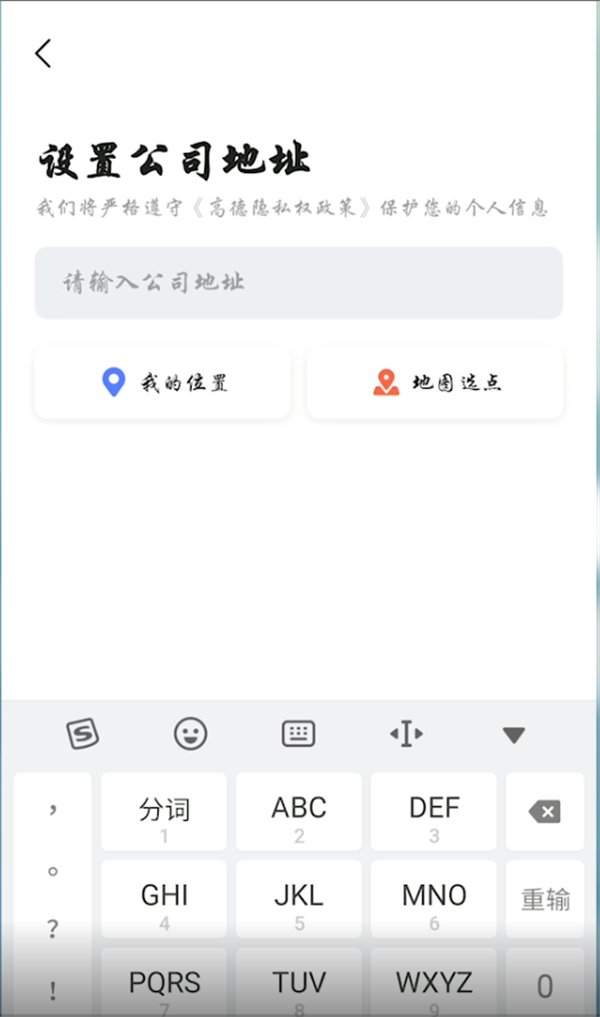Open the emoji panel on keyboard
The image size is (600, 1017).
(x=190, y=735)
